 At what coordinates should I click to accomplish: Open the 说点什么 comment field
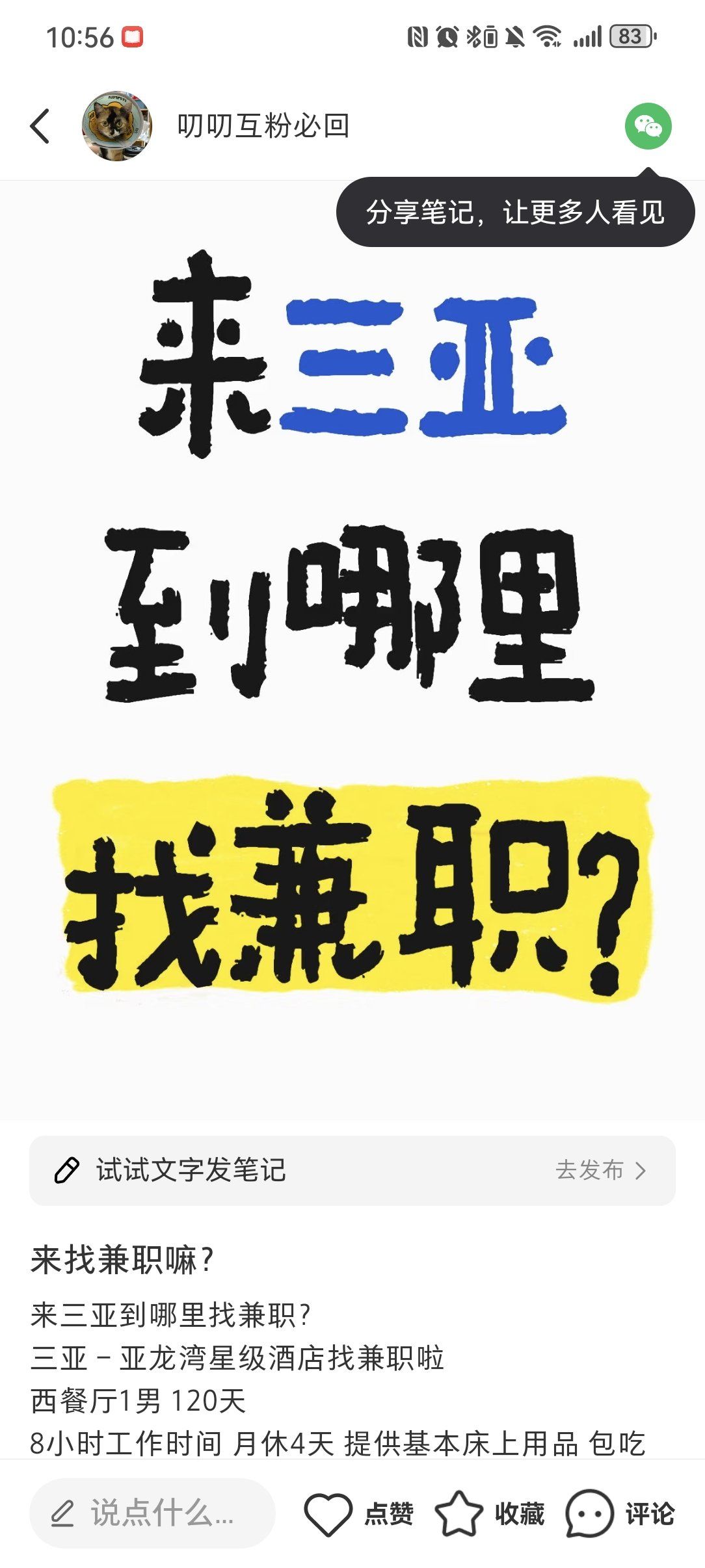153,1513
